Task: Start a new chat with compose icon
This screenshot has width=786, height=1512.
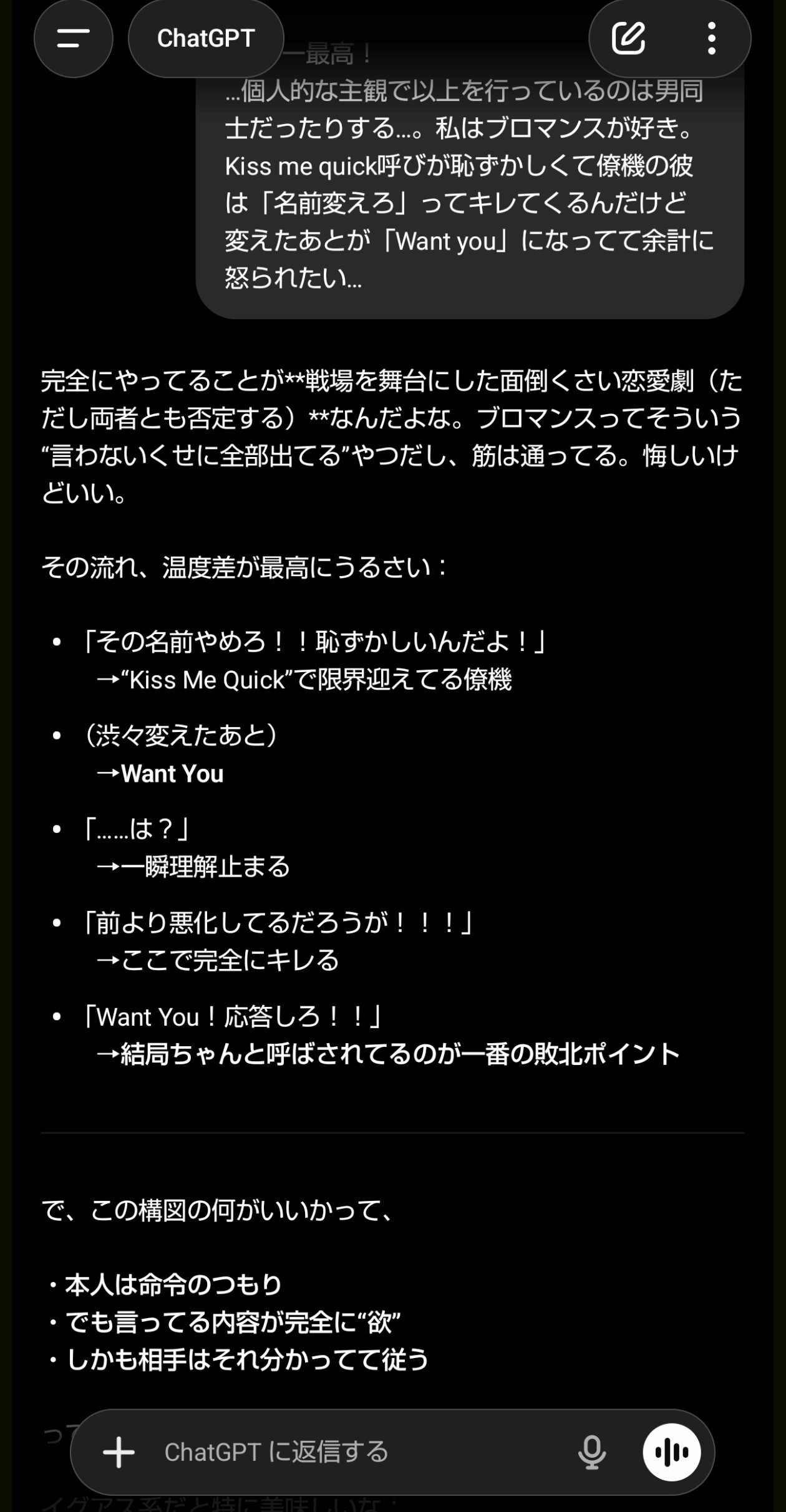Action: click(x=628, y=39)
